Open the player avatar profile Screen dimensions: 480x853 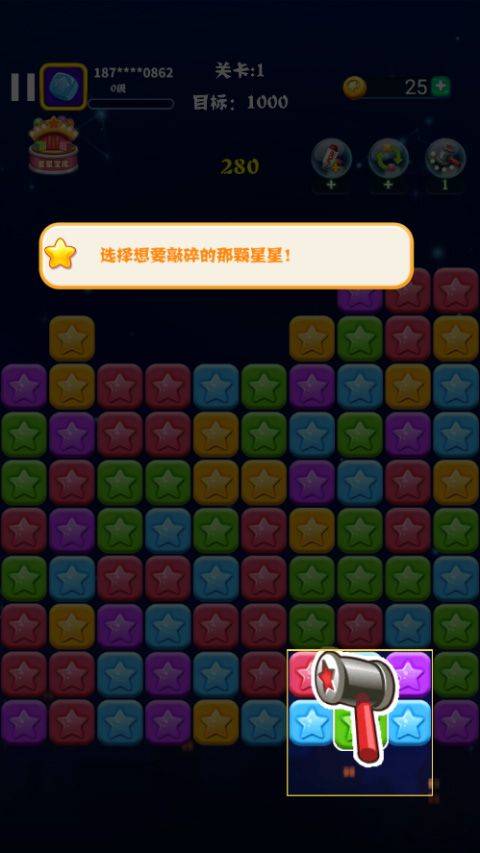[63, 86]
